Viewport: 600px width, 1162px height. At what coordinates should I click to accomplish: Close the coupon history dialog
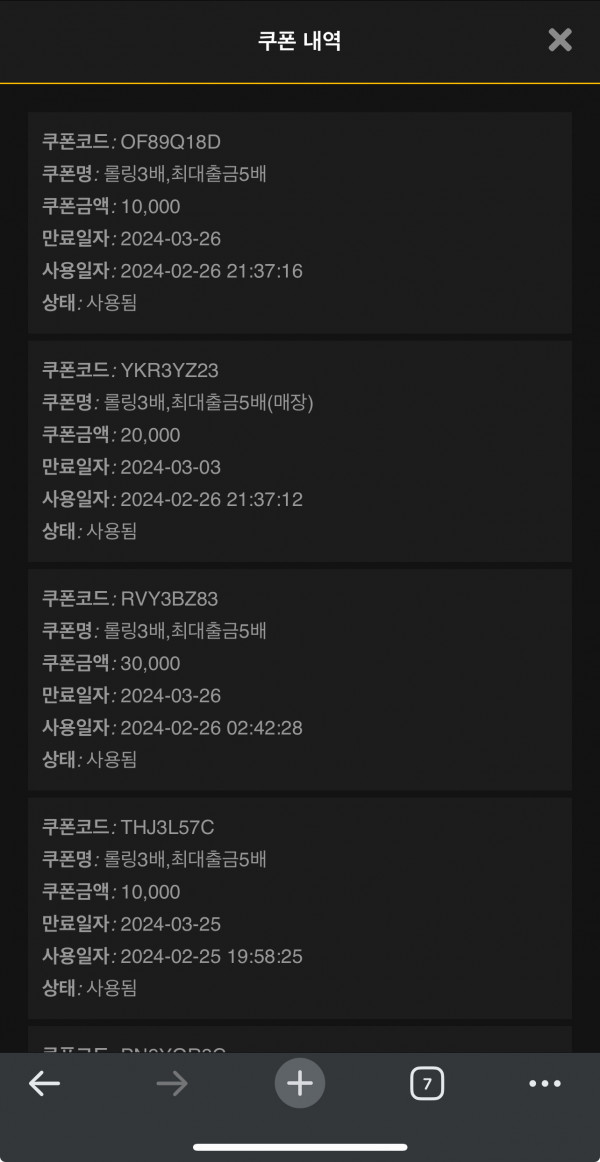click(560, 40)
